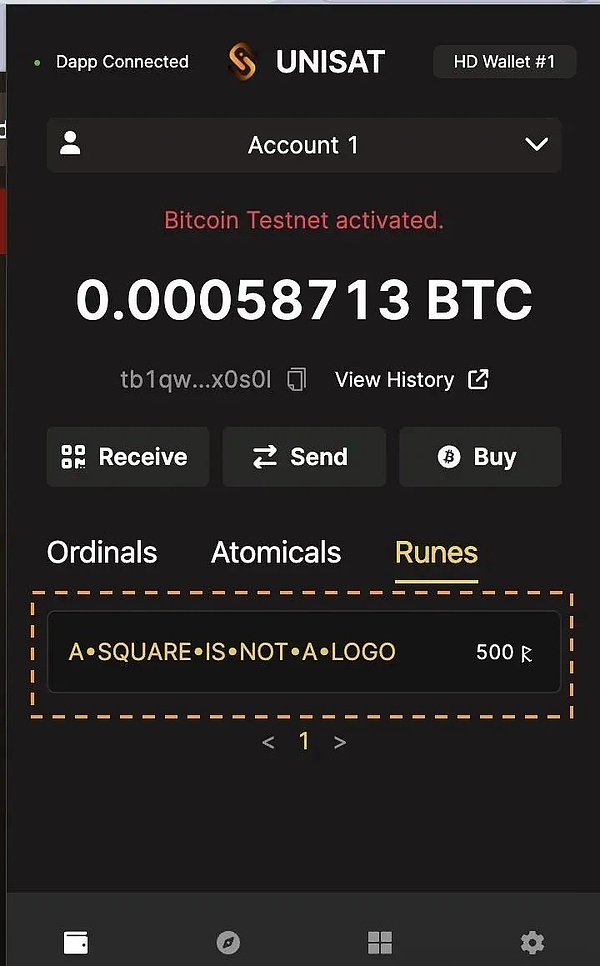Screen dimensions: 600x966
Task: Switch to the Atomicals tab
Action: pyautogui.click(x=276, y=552)
